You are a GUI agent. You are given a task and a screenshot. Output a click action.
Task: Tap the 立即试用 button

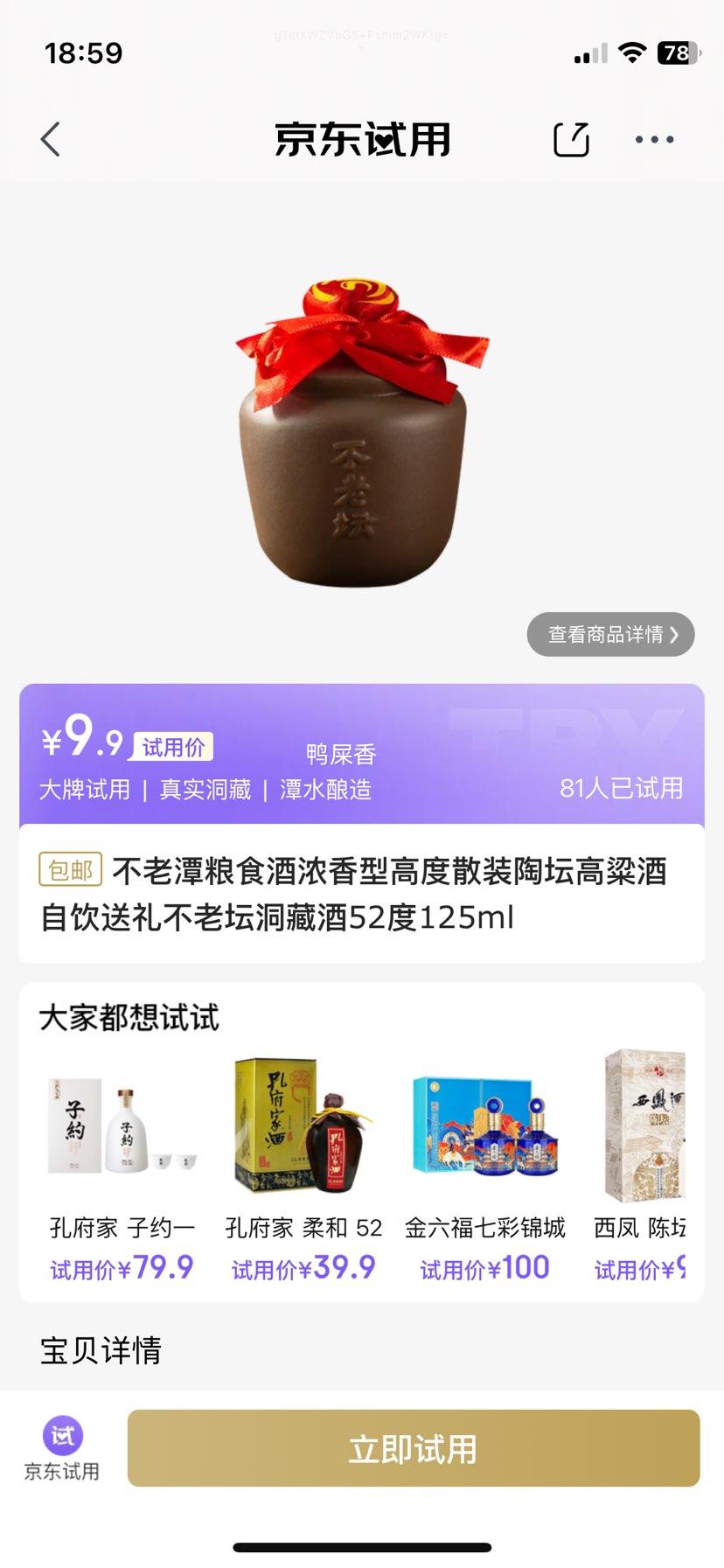tap(414, 1448)
